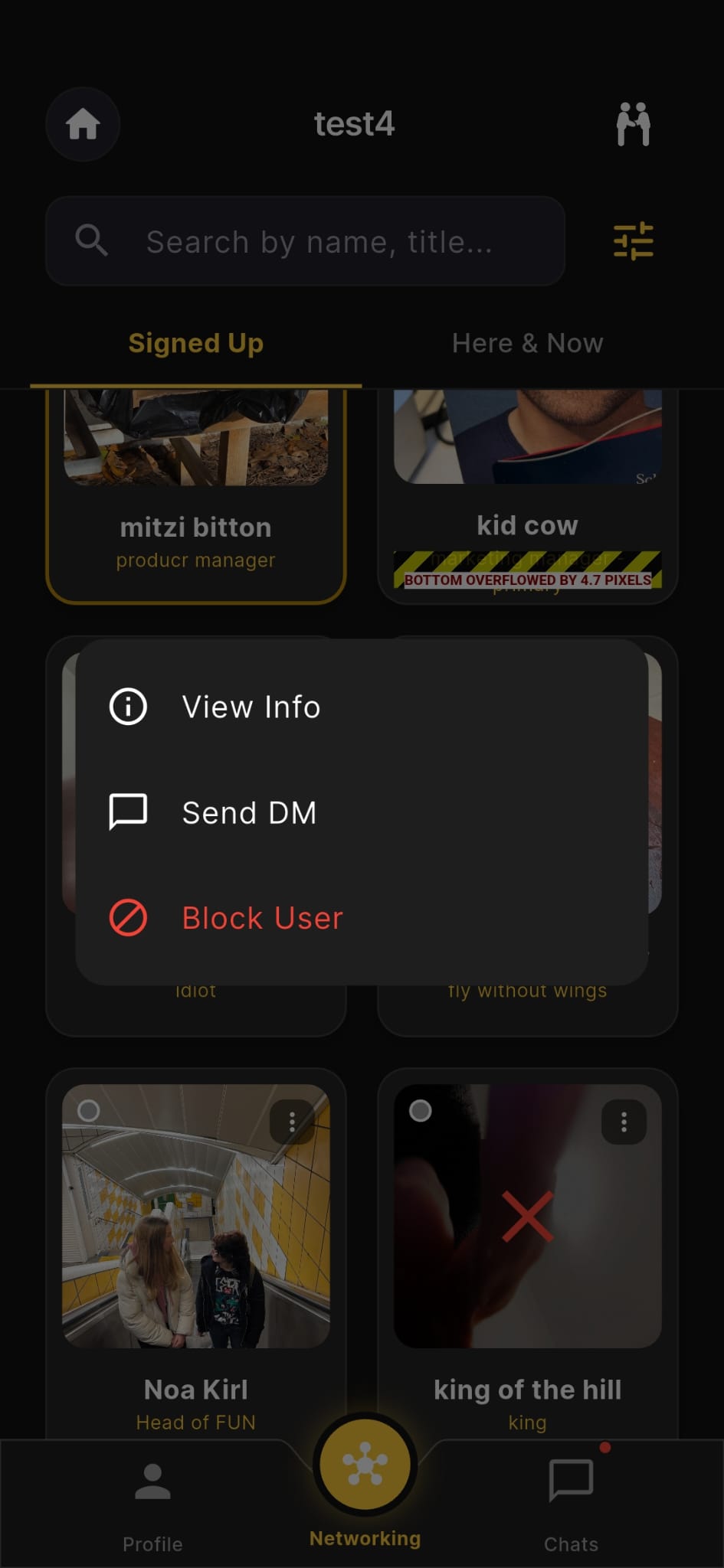Viewport: 724px width, 1568px height.
Task: Switch to the Signed Up tab
Action: [x=195, y=344]
